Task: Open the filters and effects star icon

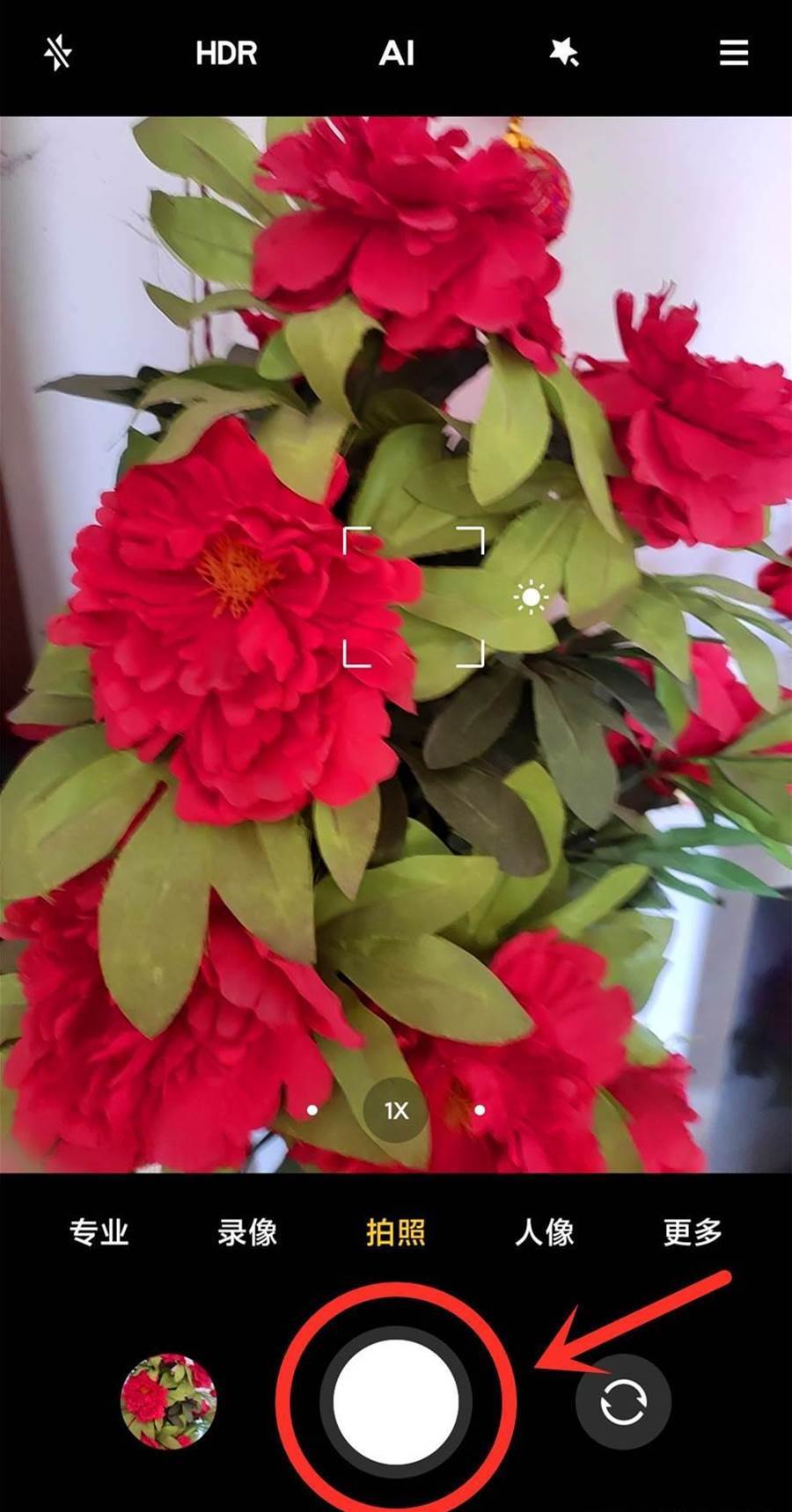Action: point(564,54)
